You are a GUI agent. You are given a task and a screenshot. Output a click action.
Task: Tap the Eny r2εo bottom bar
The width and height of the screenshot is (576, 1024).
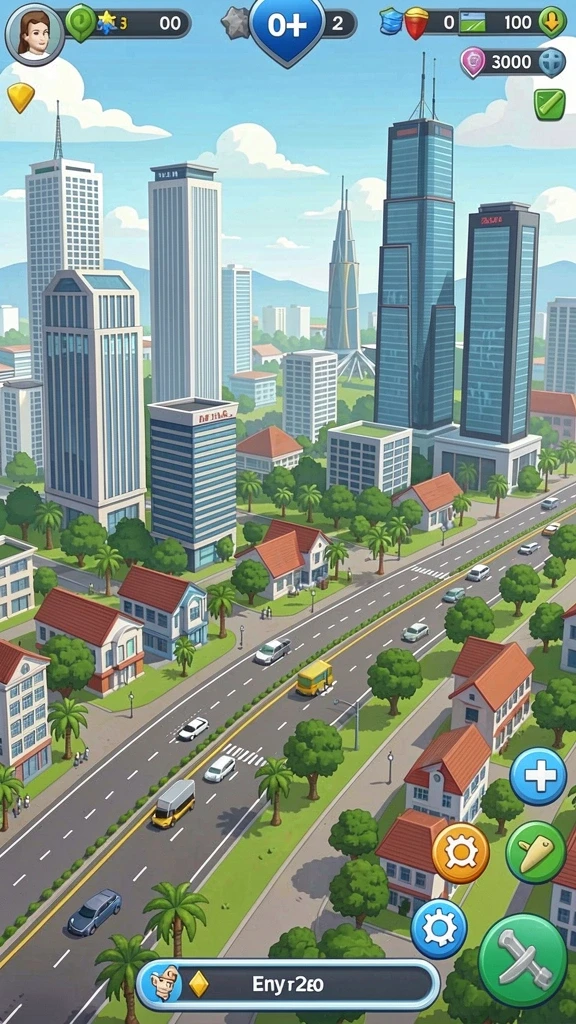click(287, 984)
